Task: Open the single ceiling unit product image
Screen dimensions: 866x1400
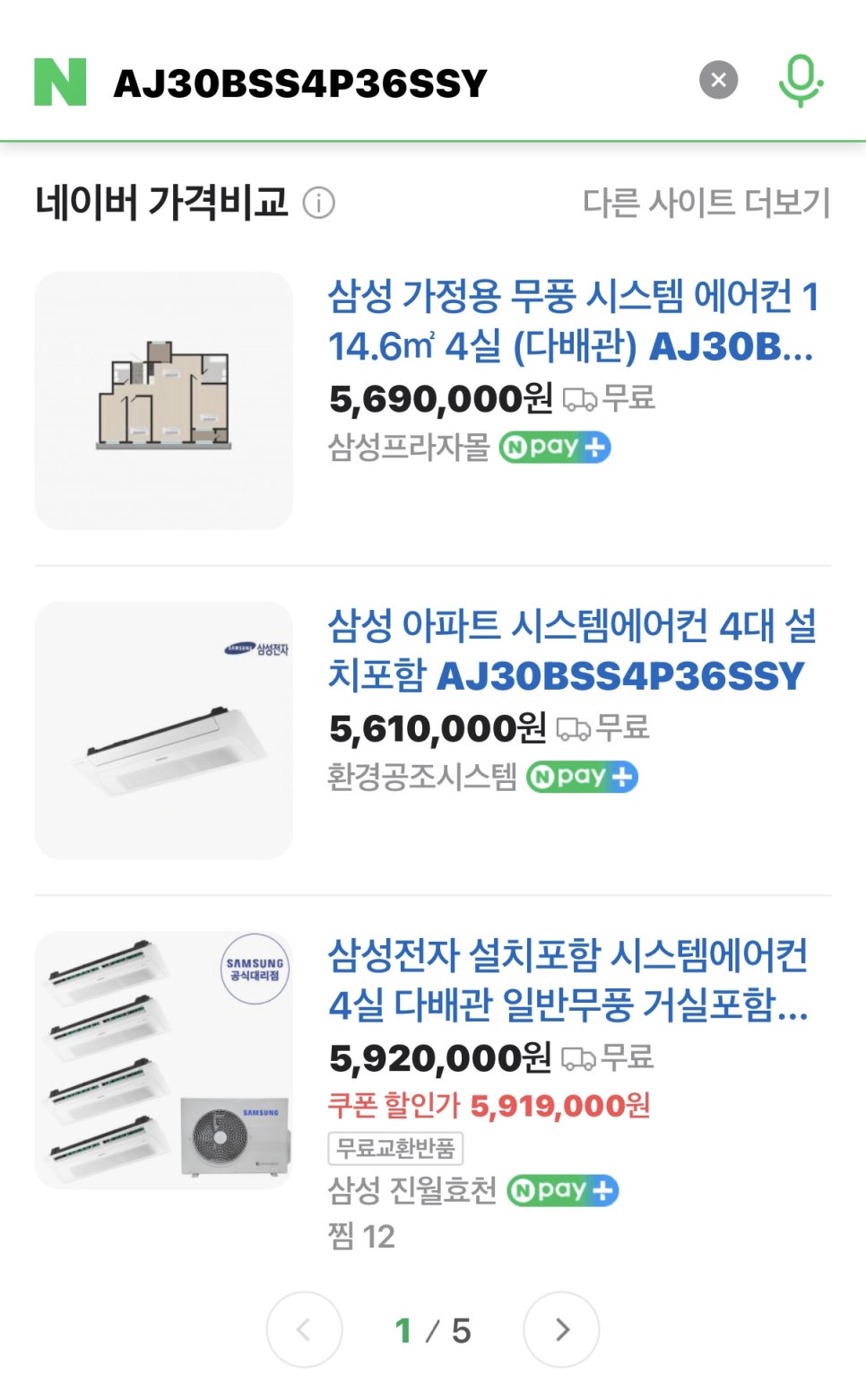Action: click(x=164, y=730)
